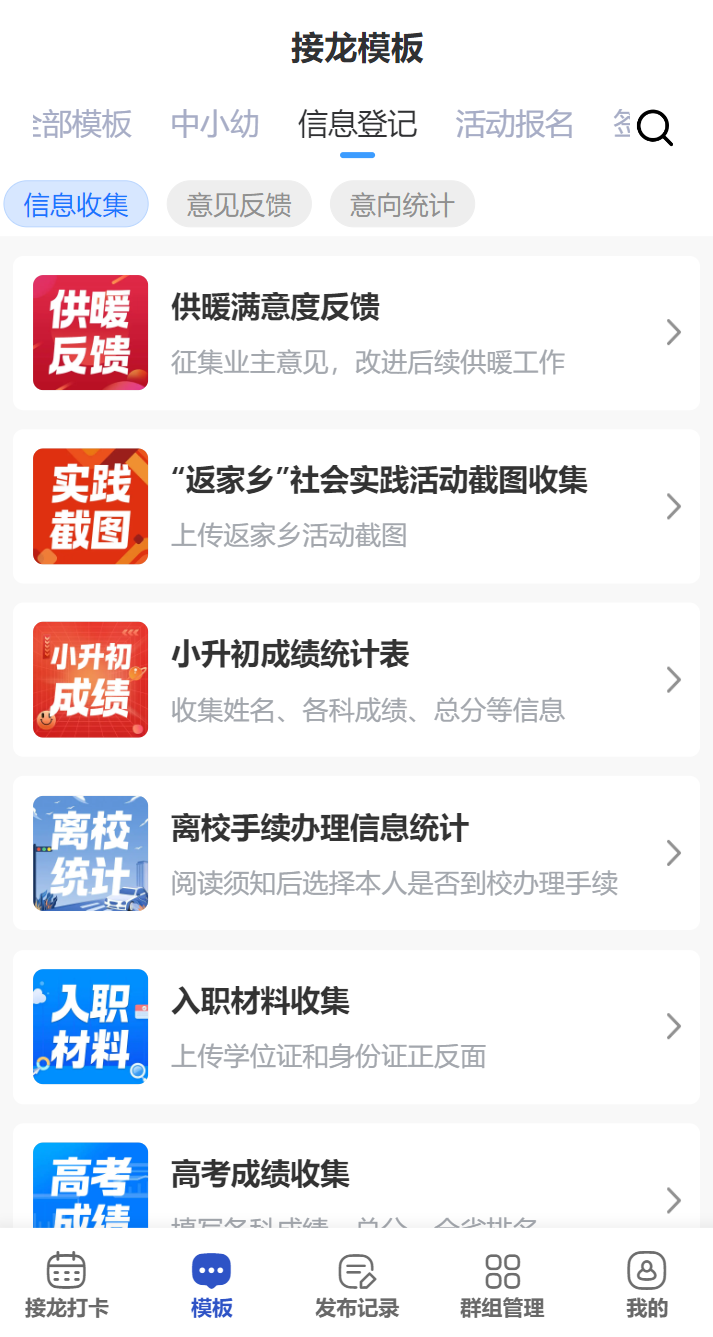
Task: Choose the 意向统计 chip
Action: pos(402,205)
